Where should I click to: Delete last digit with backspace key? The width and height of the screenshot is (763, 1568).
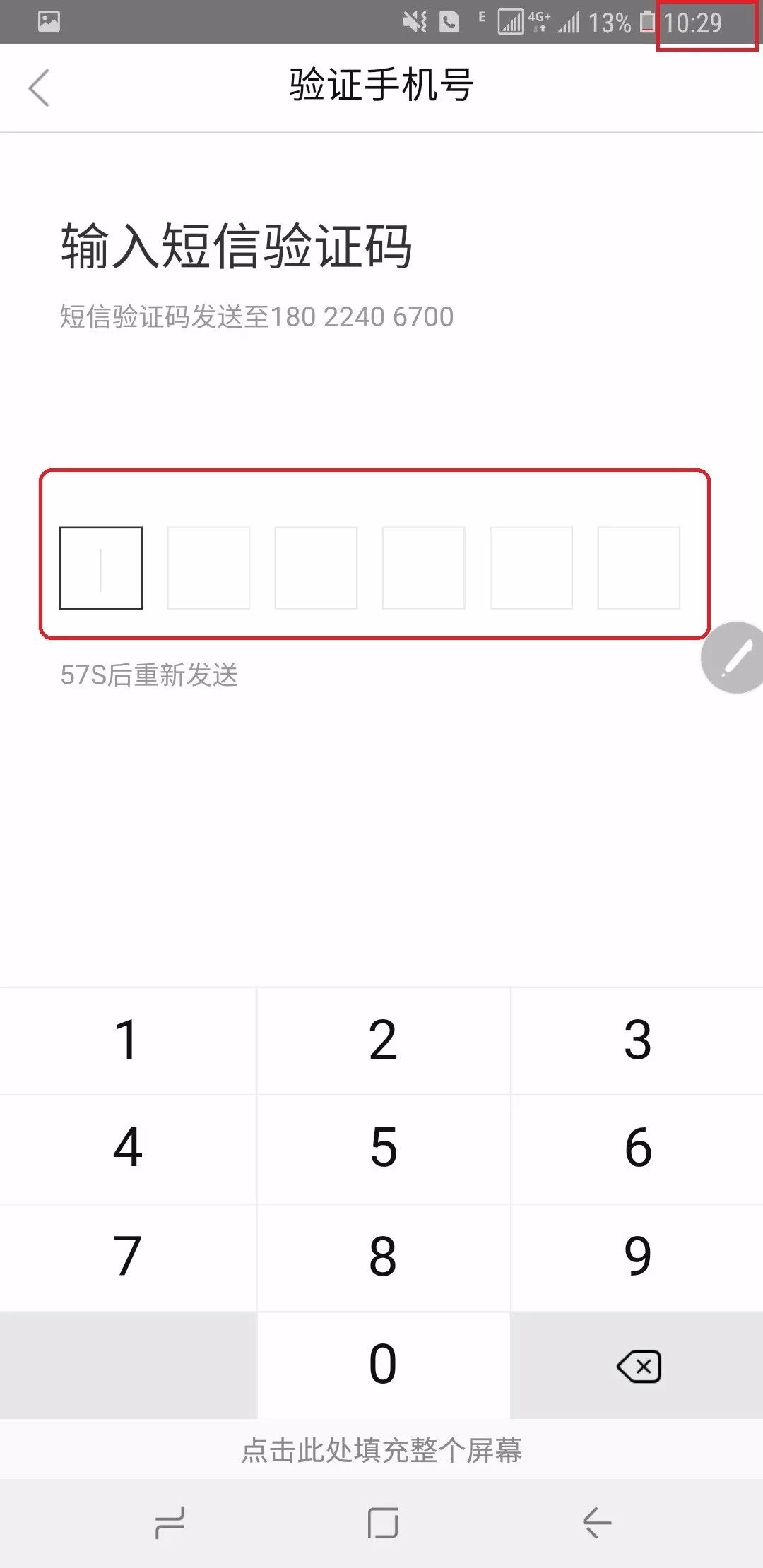[638, 1366]
